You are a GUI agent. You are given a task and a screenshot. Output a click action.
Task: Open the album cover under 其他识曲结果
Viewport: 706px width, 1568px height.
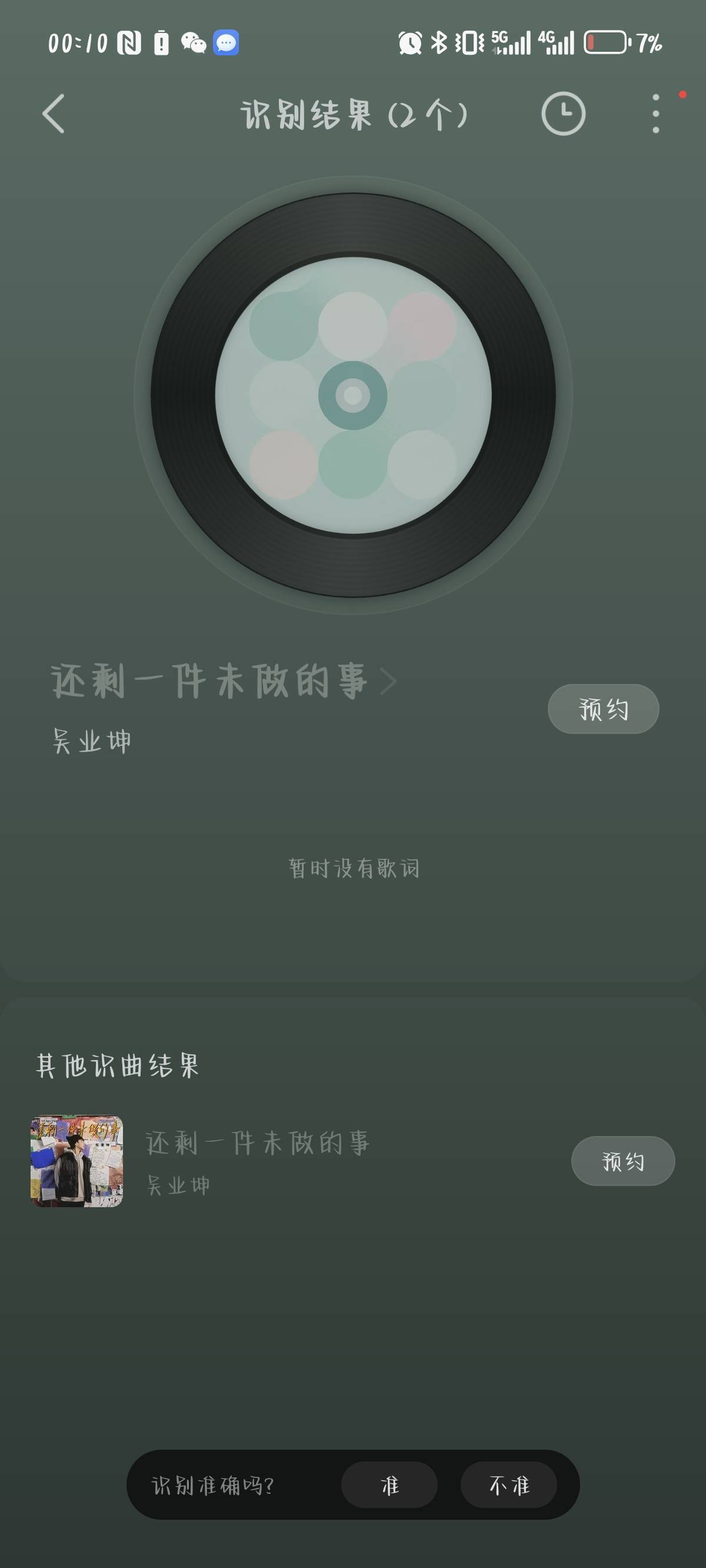click(76, 1161)
